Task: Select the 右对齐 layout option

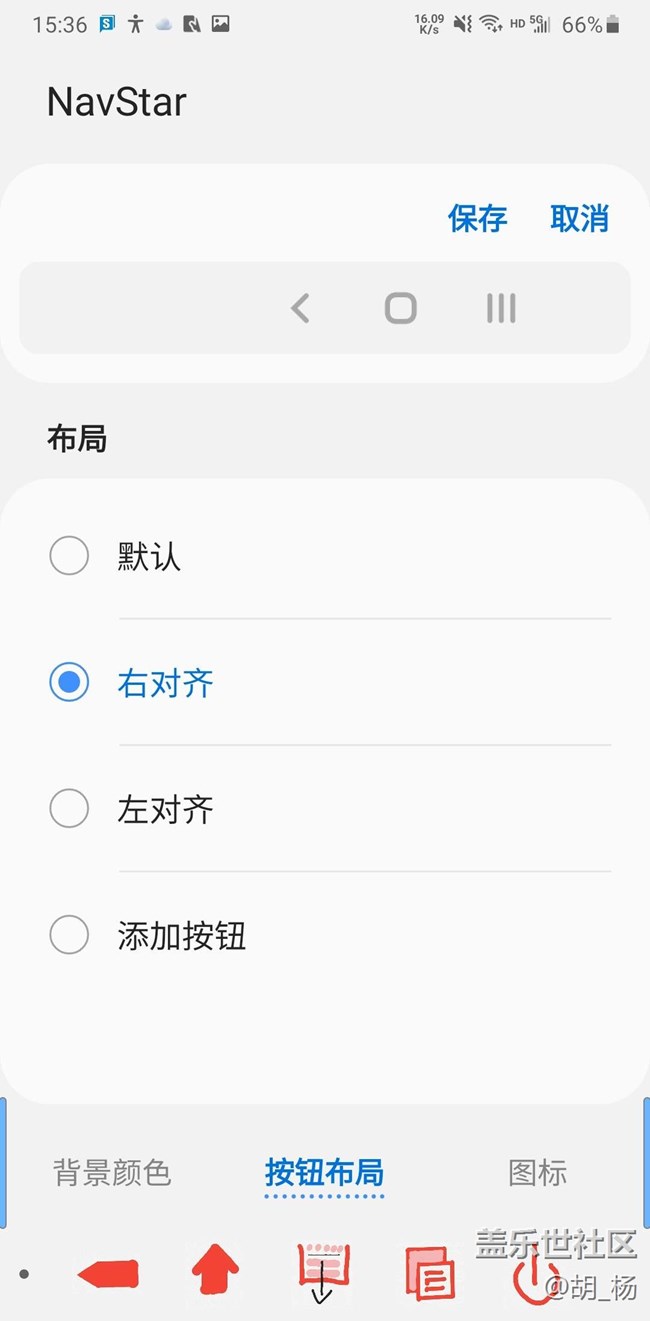Action: [x=325, y=683]
